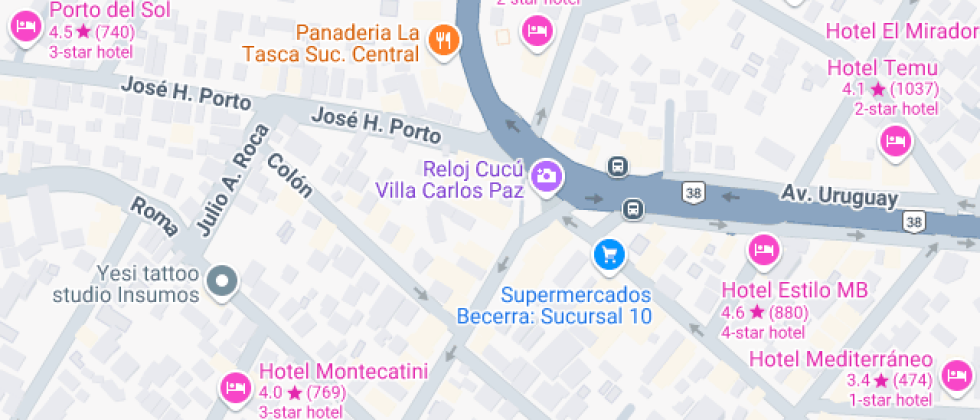
Task: Tap the bus stop icon beside Av. Uruguay
Action: click(x=618, y=166)
